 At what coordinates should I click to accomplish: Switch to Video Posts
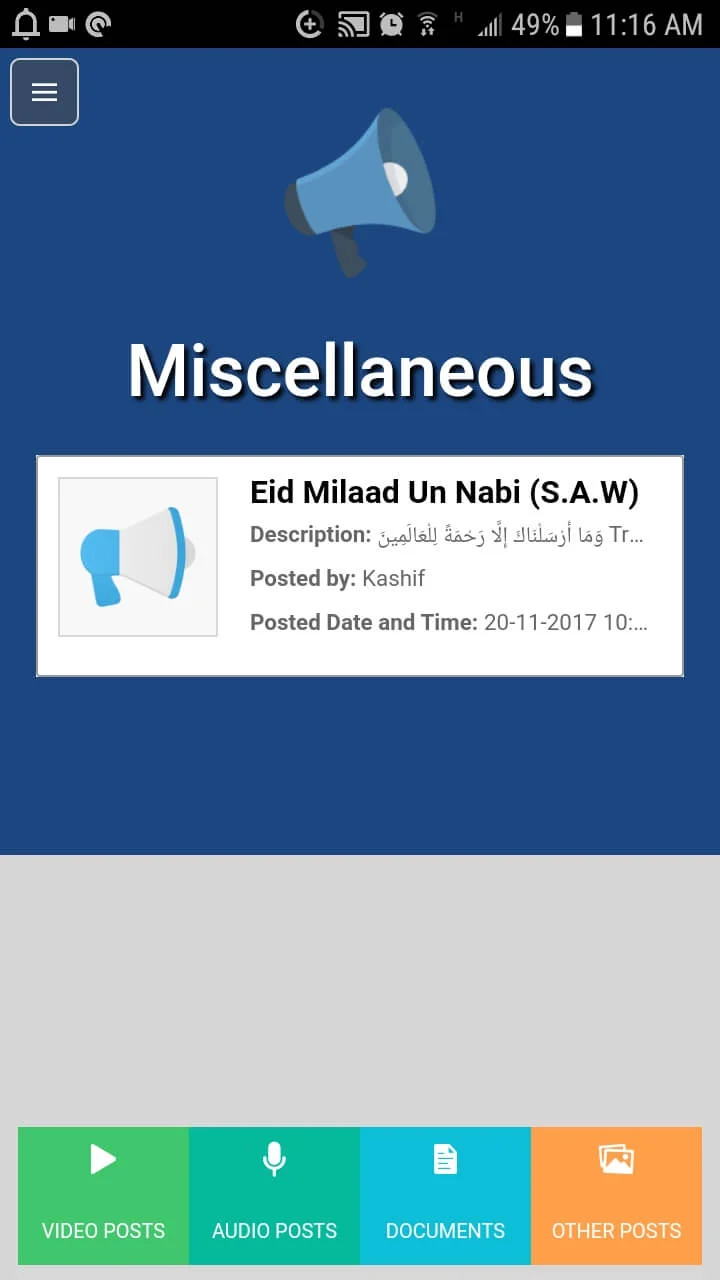click(x=103, y=1195)
